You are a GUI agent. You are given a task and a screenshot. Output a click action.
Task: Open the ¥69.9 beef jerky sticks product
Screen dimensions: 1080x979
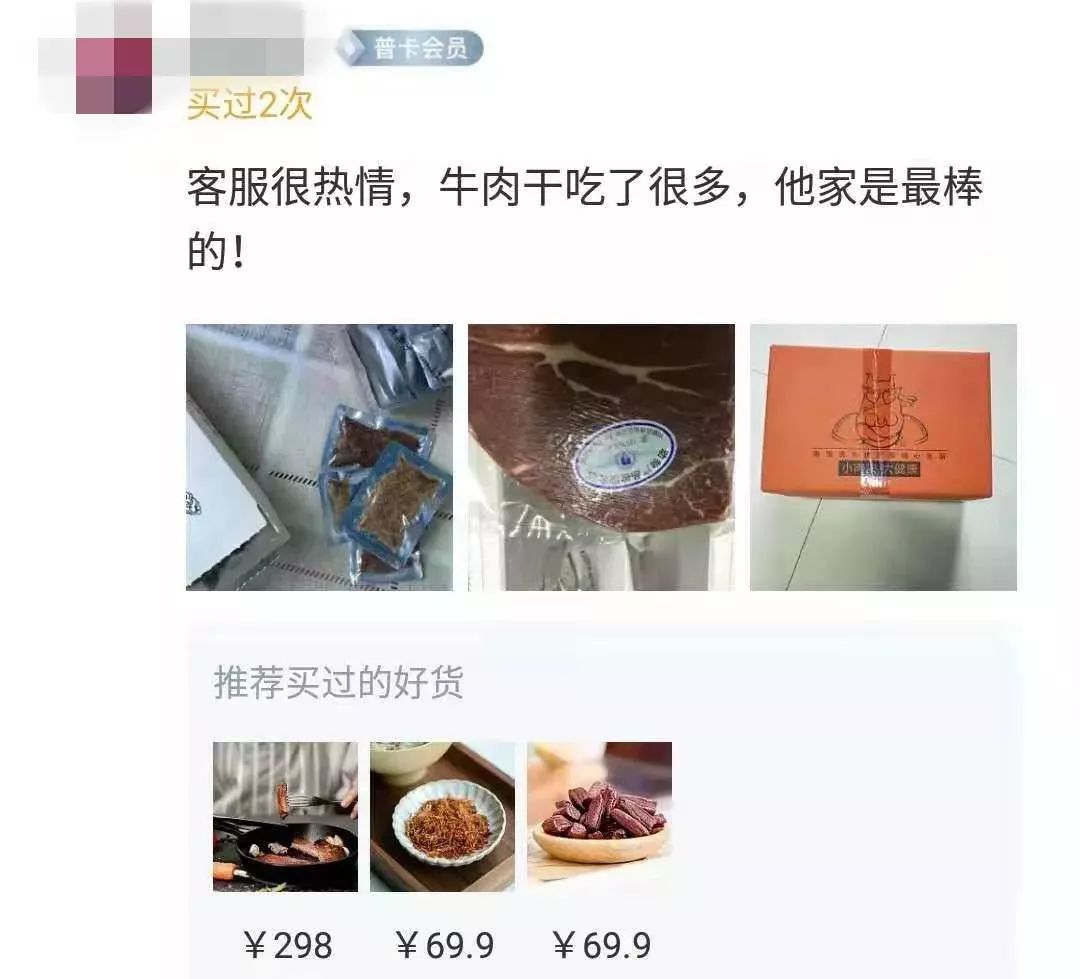click(599, 816)
